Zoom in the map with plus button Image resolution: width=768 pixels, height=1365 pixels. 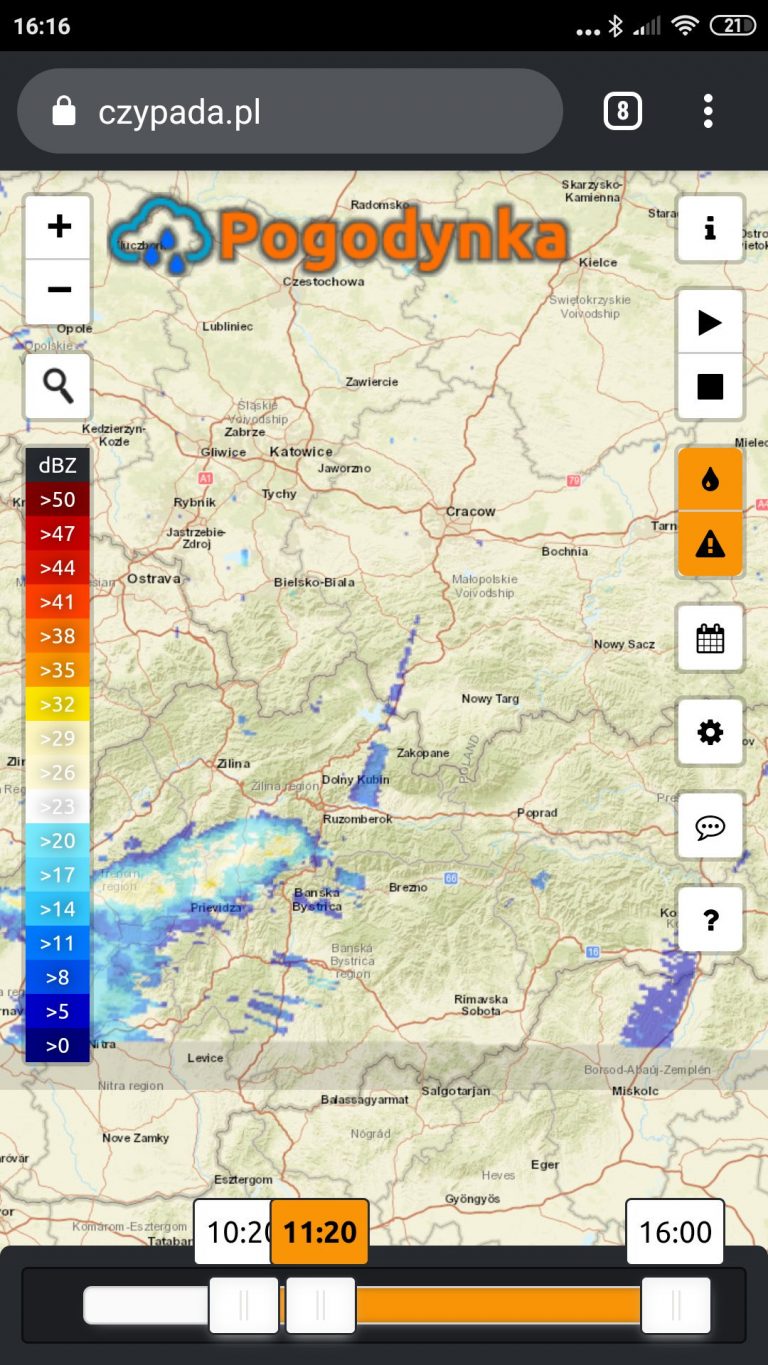pos(58,227)
